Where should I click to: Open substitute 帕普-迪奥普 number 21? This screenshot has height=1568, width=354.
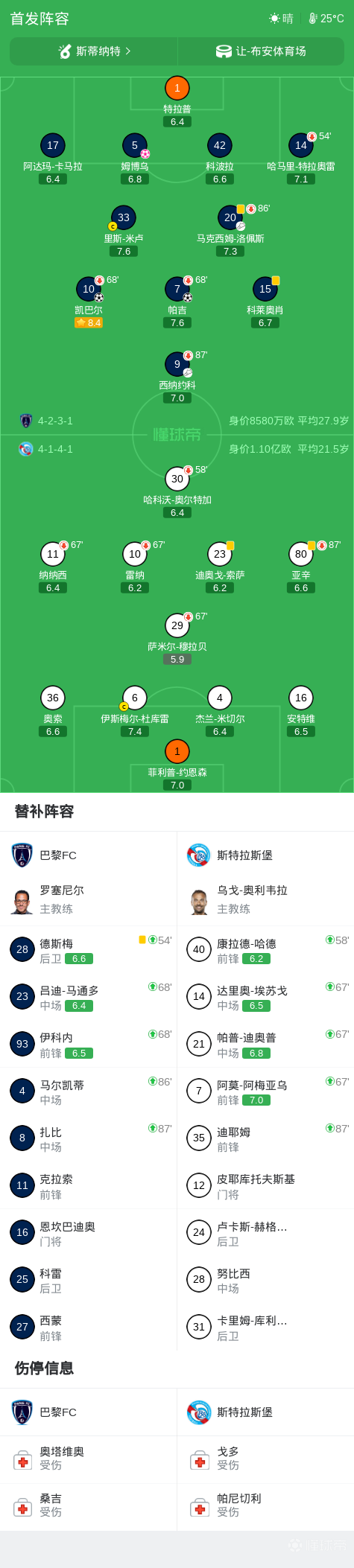coord(265,1044)
